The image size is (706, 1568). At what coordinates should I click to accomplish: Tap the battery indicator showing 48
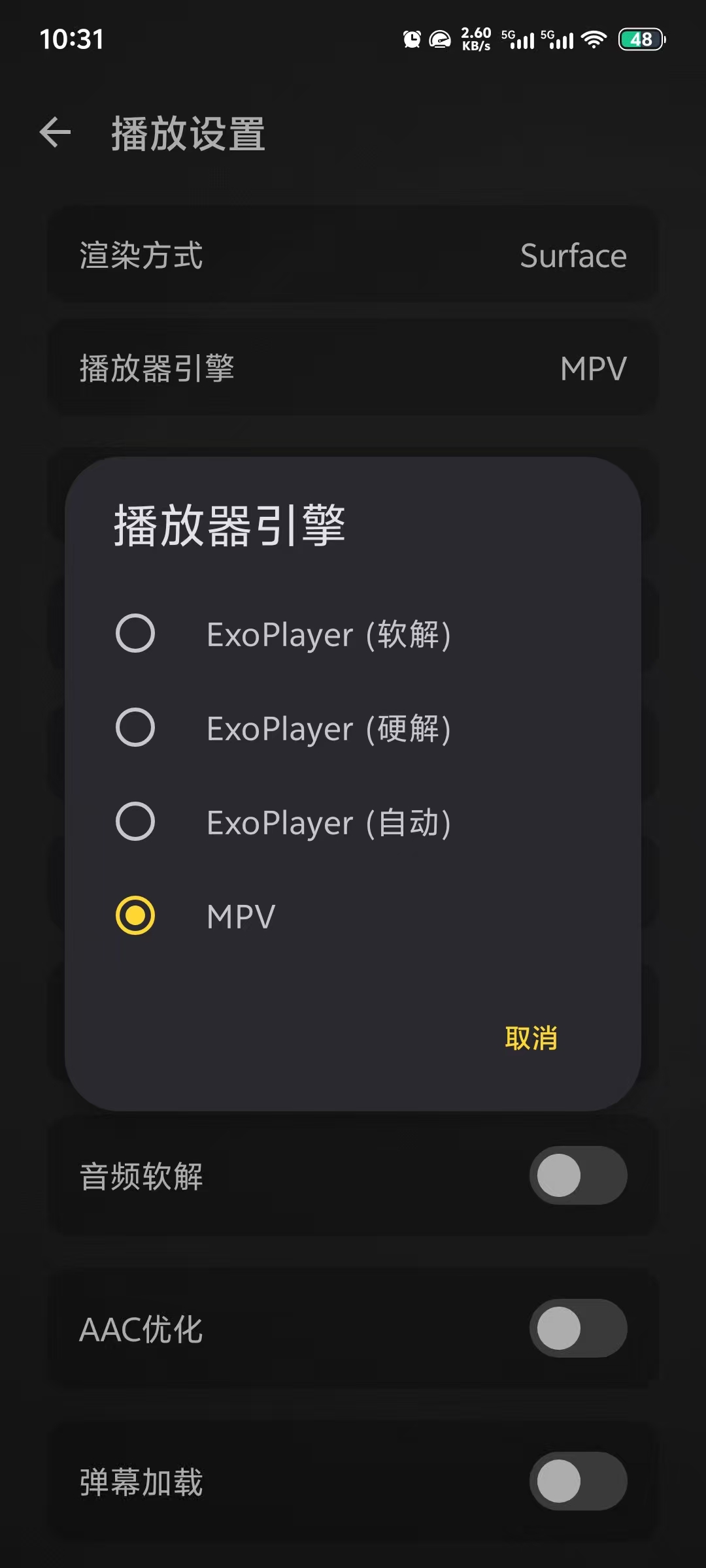(639, 41)
